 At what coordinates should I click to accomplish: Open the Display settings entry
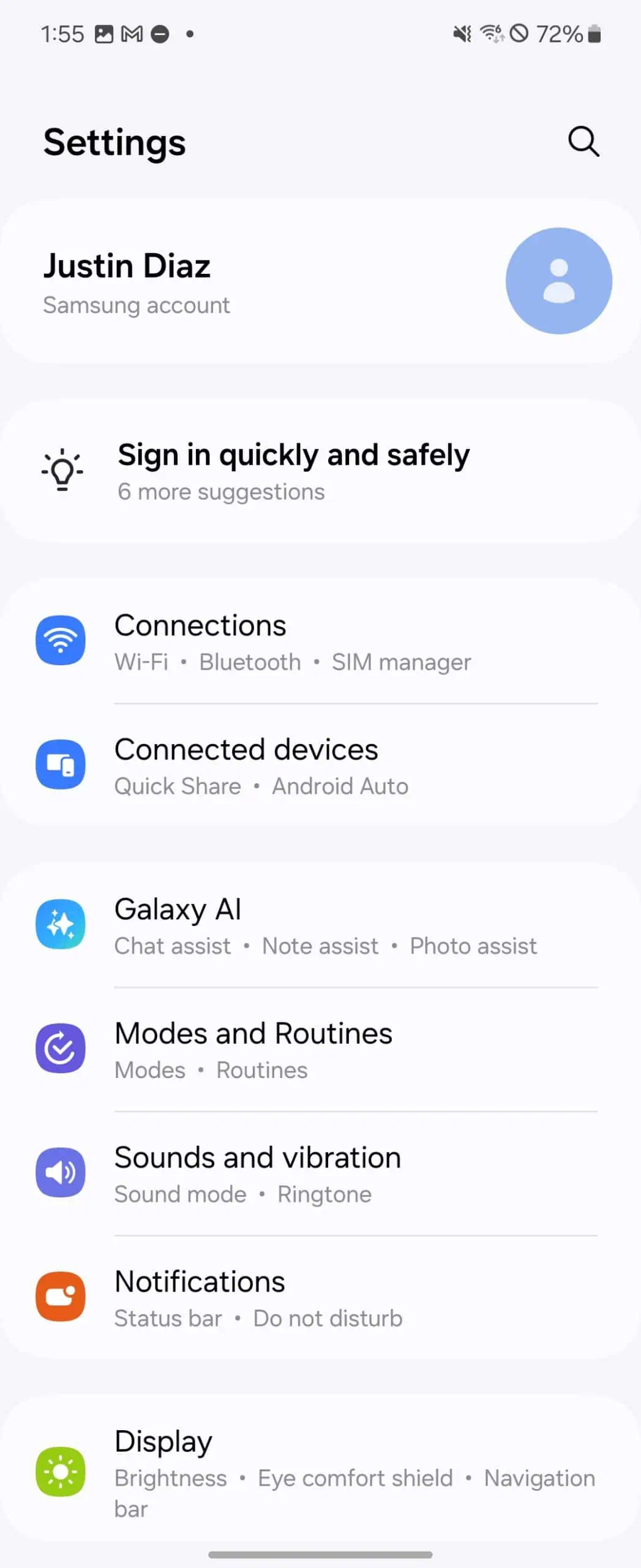tap(163, 1441)
